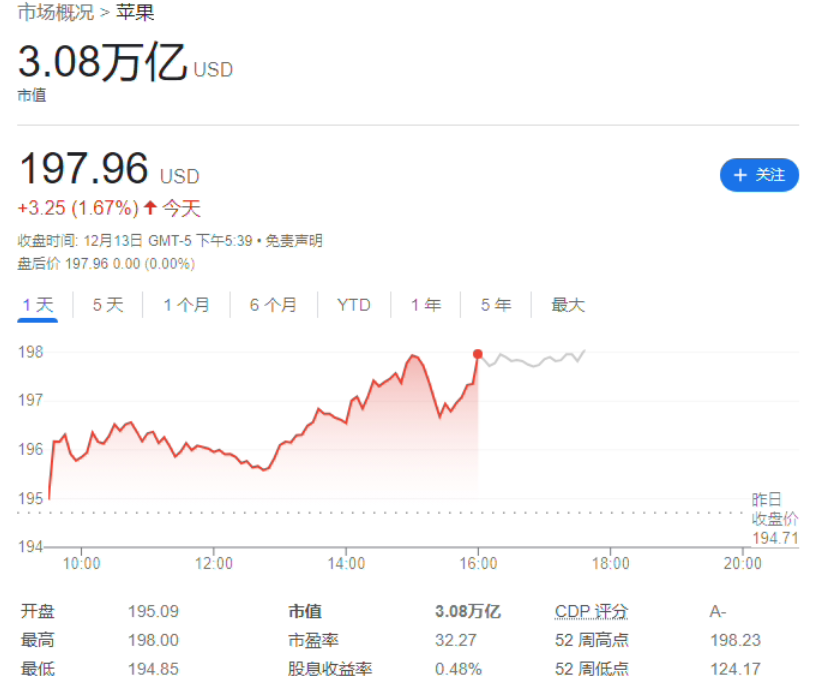Show the 6 个月 chart
The width and height of the screenshot is (836, 696).
coord(273,305)
